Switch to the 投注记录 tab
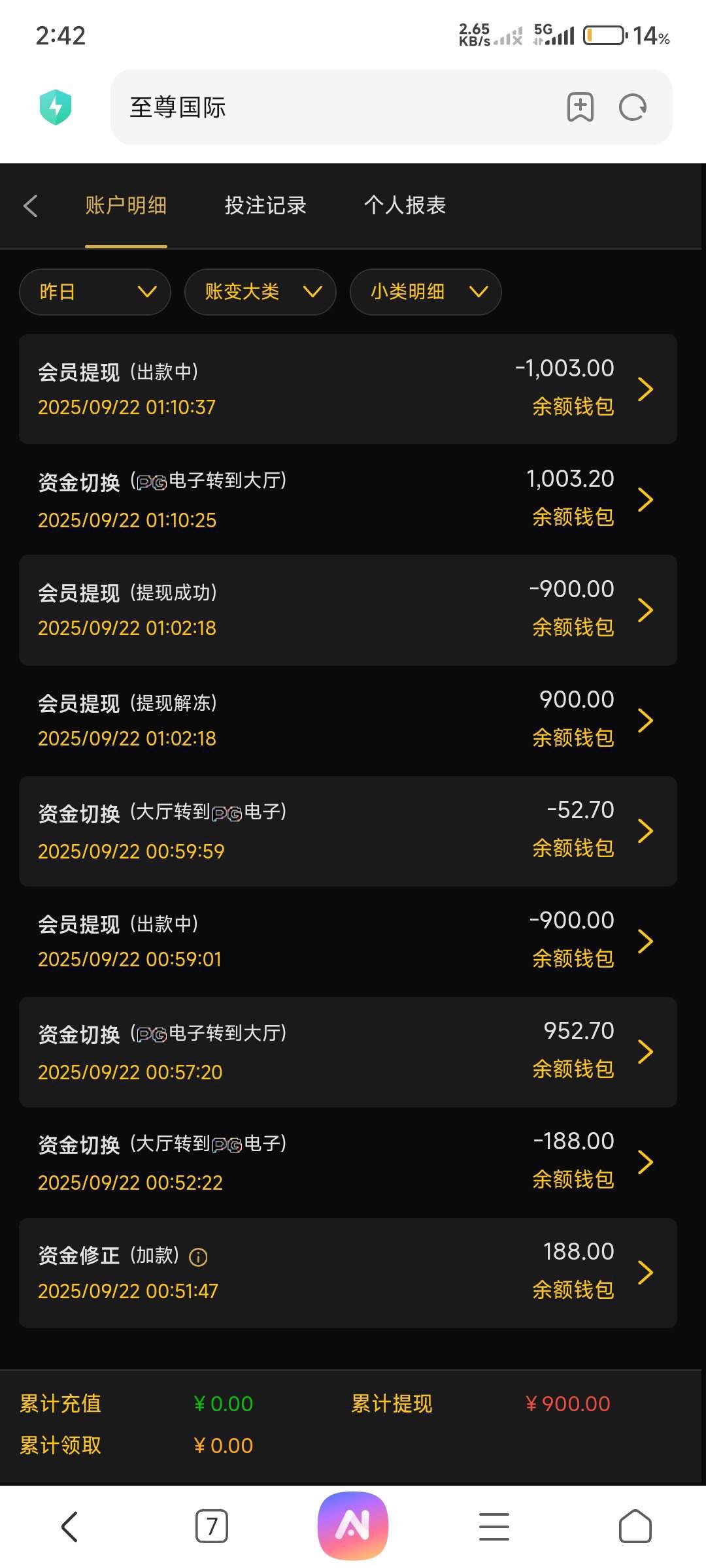The image size is (706, 1568). [265, 206]
